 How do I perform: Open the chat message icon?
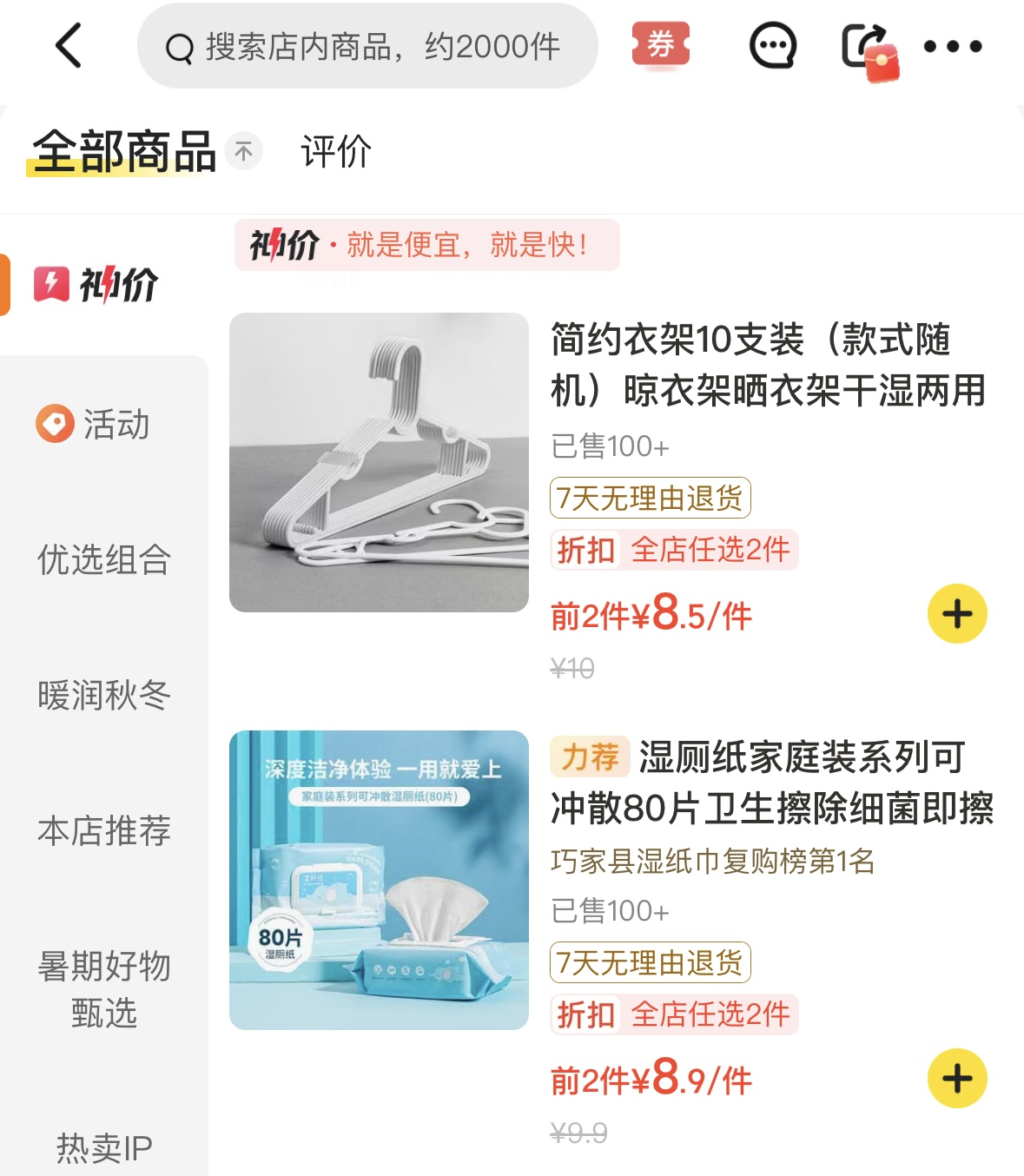[772, 46]
